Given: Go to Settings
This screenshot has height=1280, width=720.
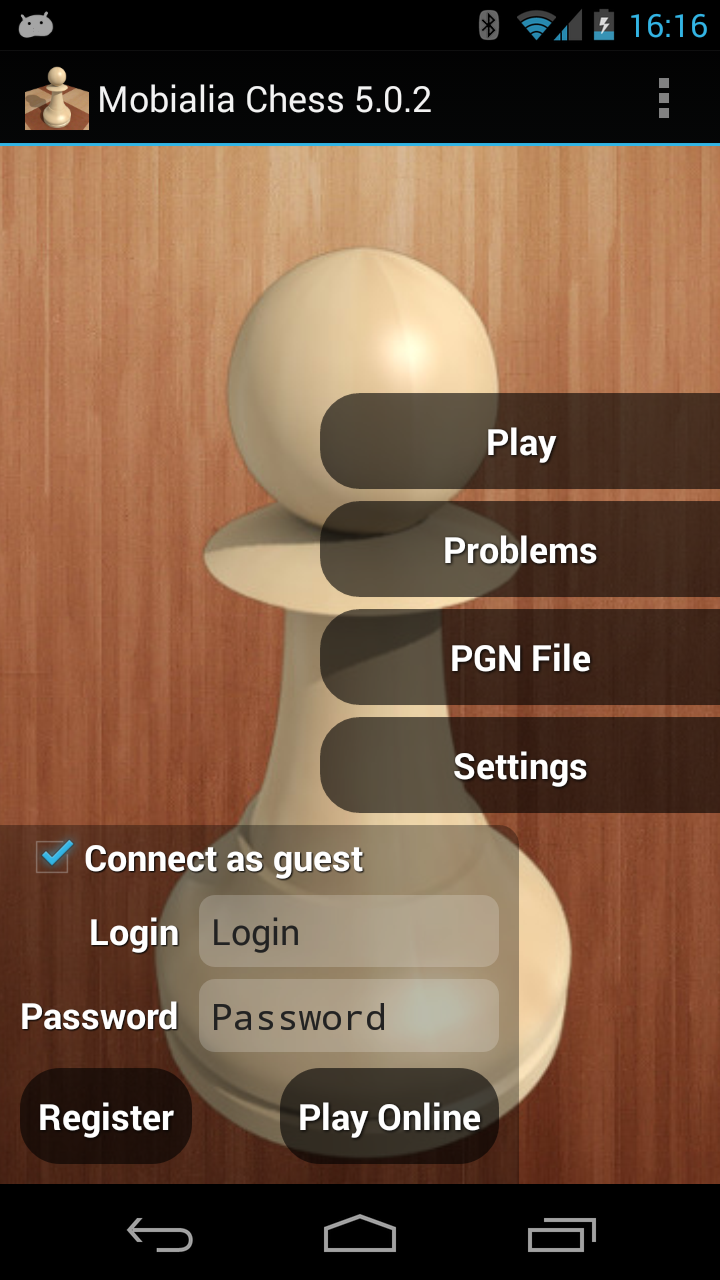Looking at the screenshot, I should [520, 766].
